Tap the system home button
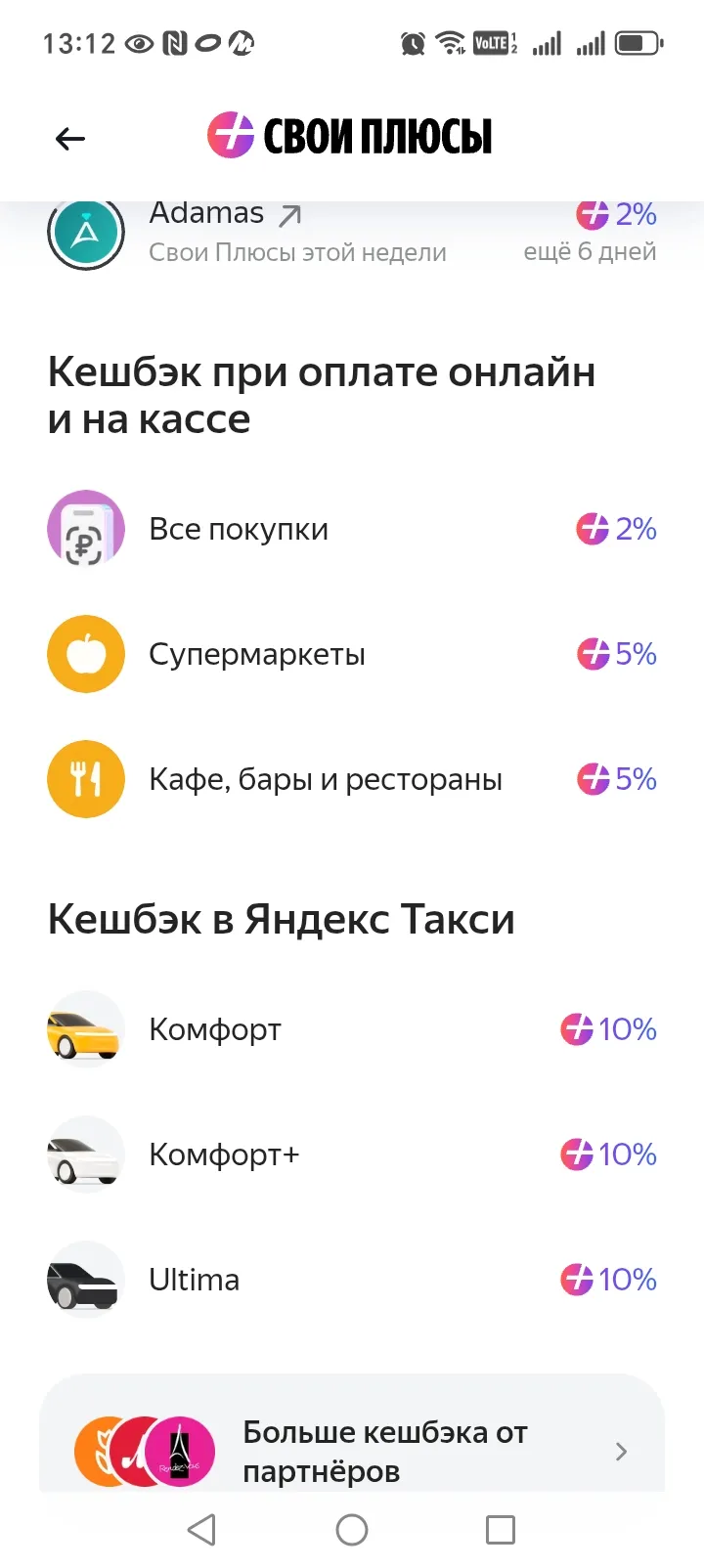 tap(352, 1530)
